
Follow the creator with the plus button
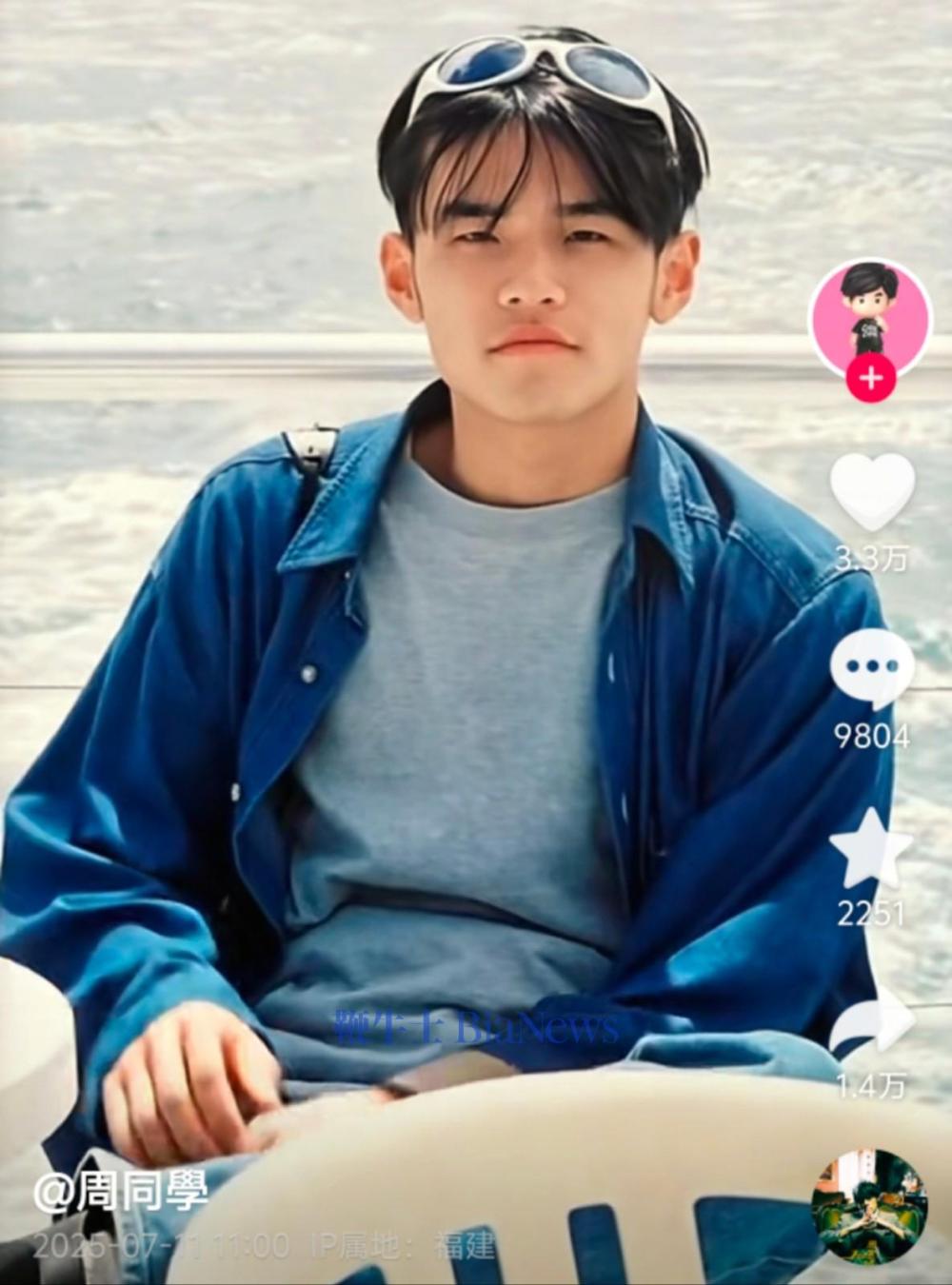871,380
